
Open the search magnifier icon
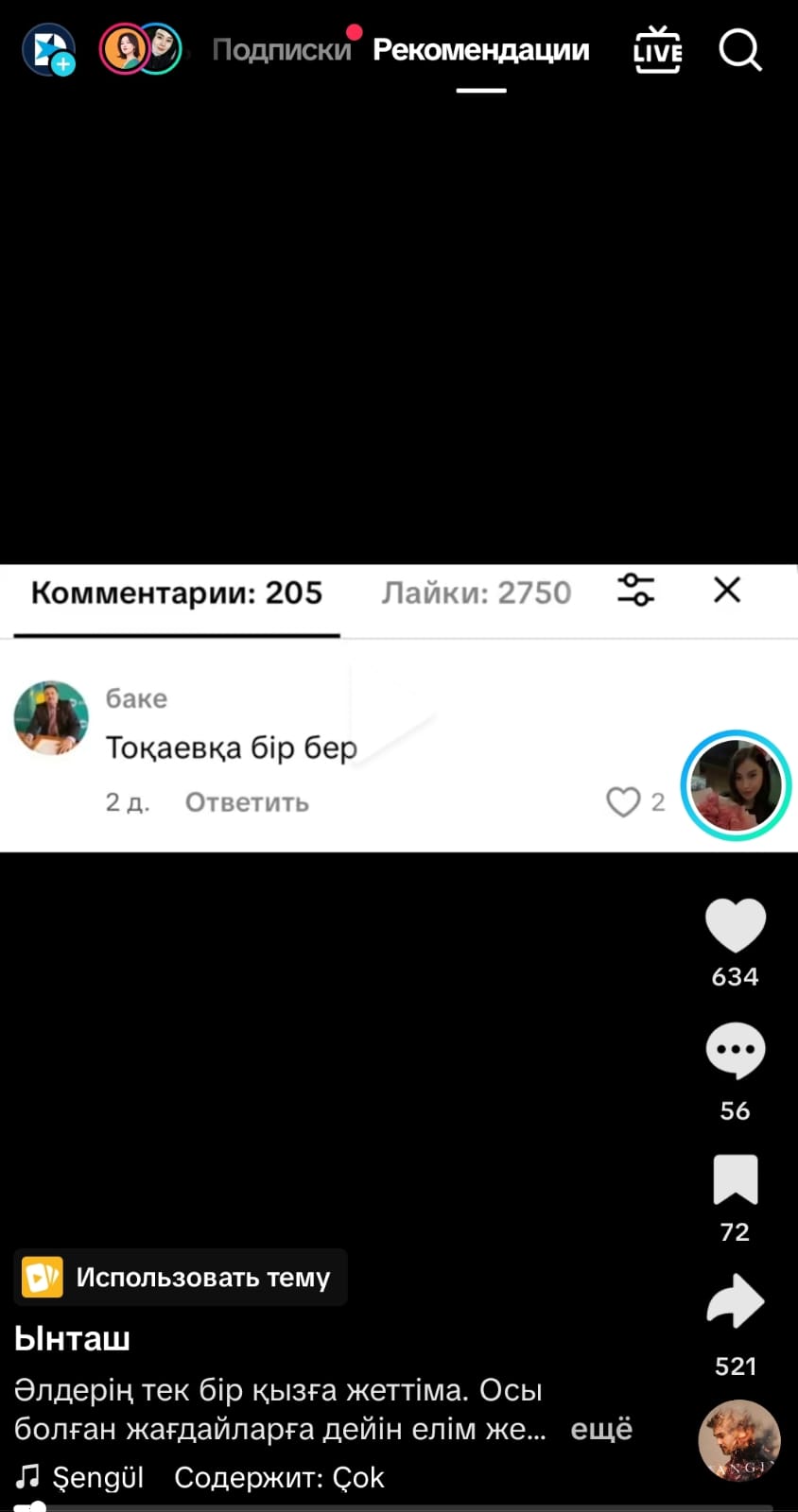[x=739, y=49]
